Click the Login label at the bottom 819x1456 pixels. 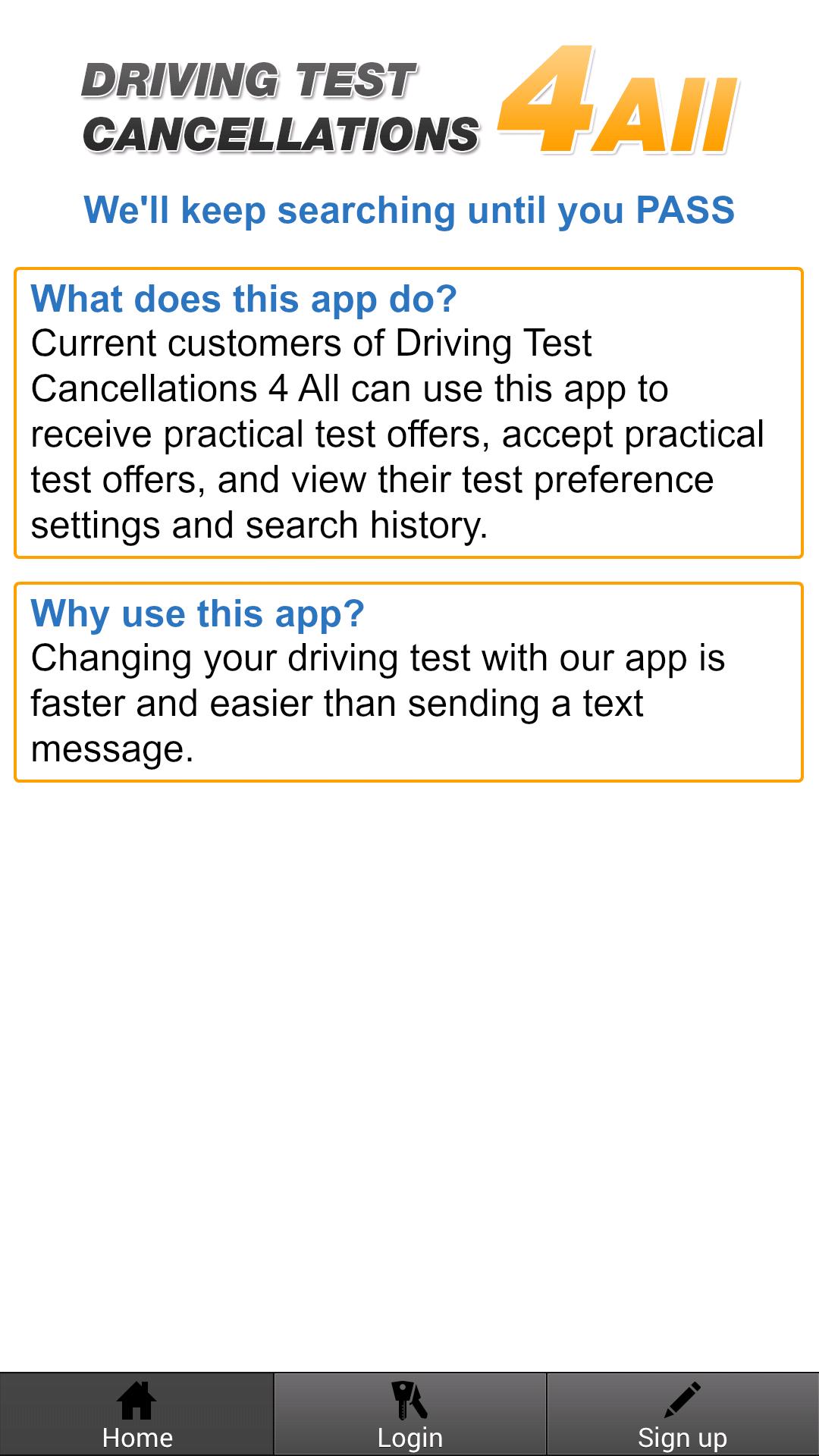pyautogui.click(x=409, y=1437)
